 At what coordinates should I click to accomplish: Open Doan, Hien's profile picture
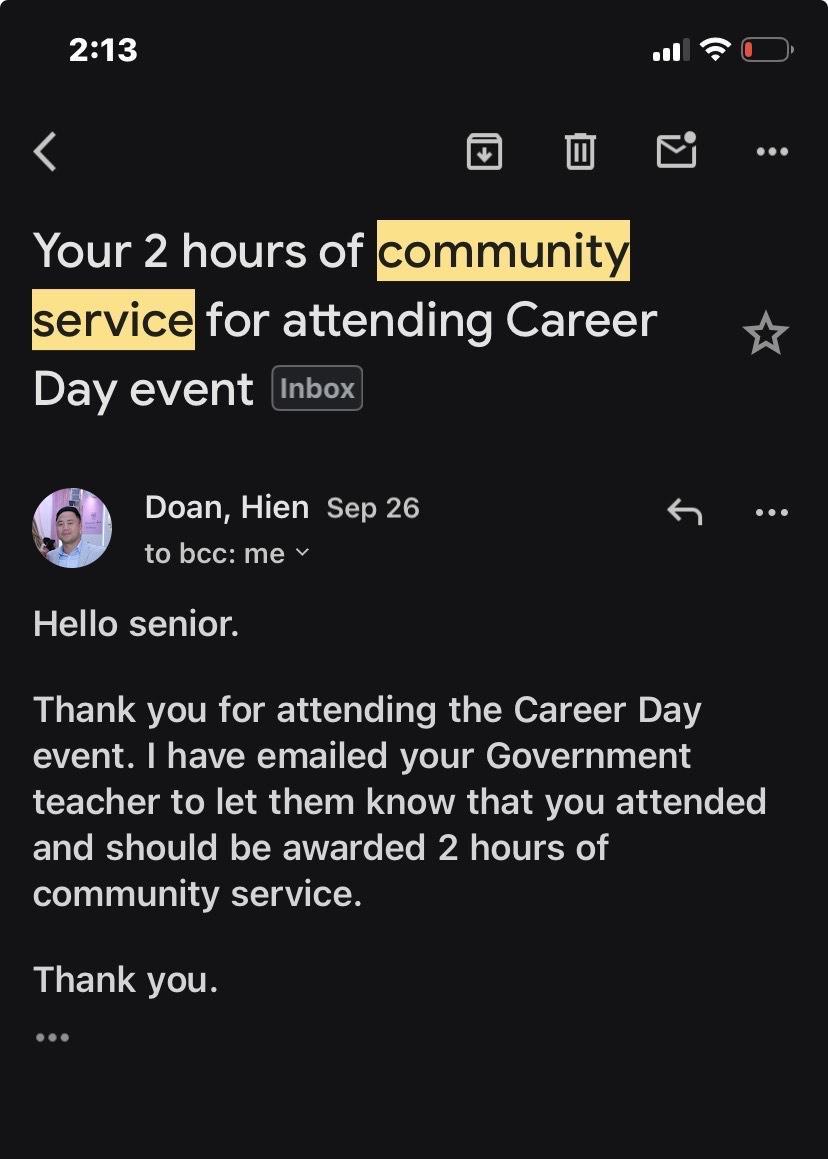pyautogui.click(x=72, y=528)
